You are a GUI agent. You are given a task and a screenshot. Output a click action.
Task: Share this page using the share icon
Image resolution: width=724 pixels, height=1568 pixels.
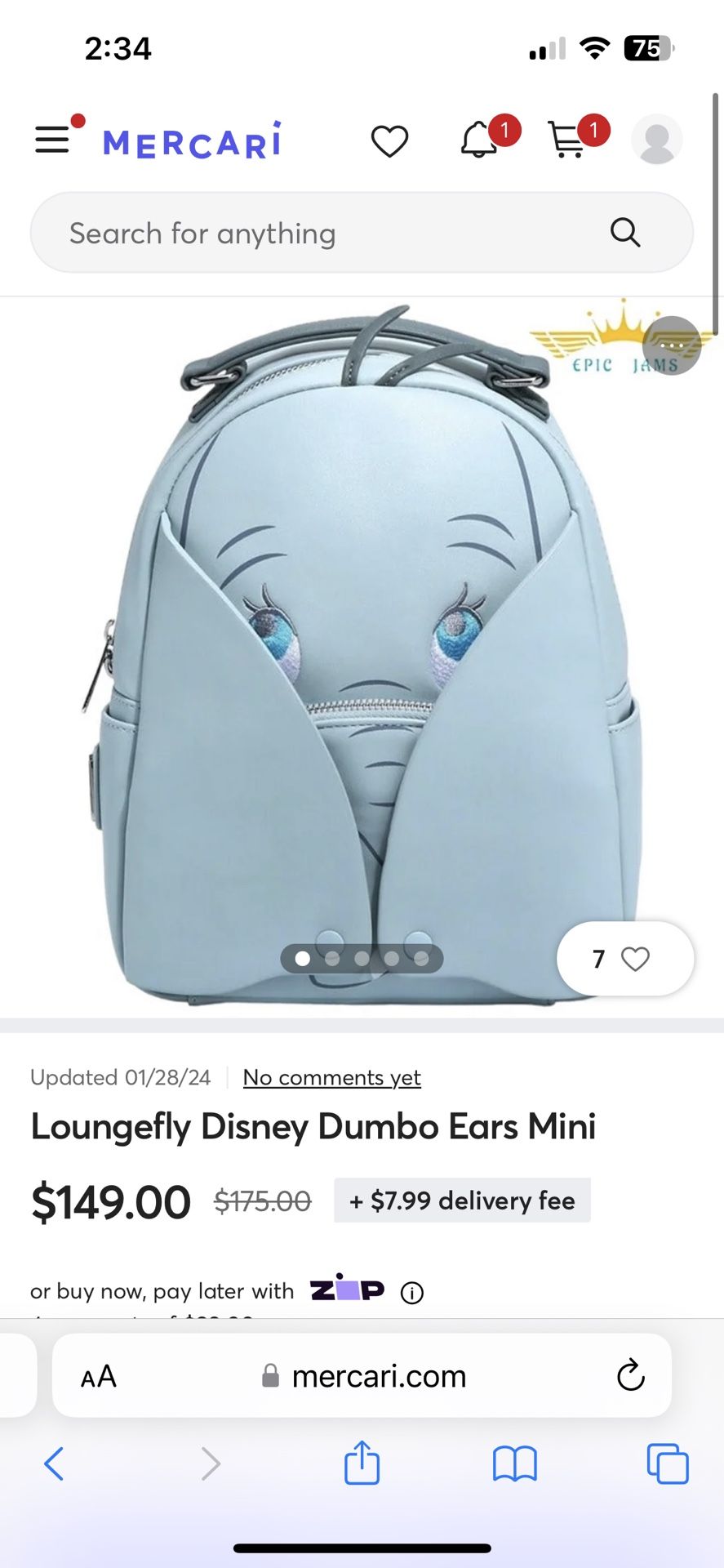[362, 1463]
